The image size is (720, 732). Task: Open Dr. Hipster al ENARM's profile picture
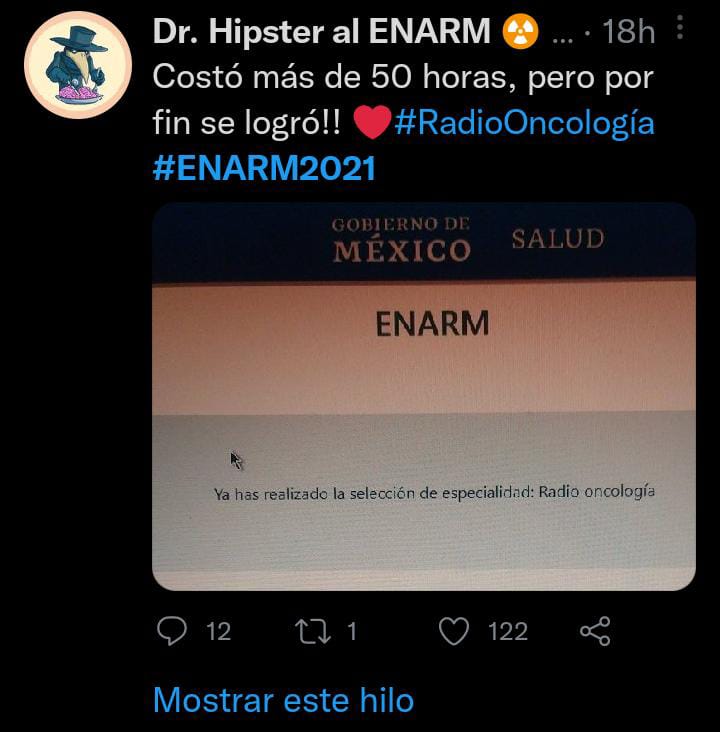click(x=78, y=66)
